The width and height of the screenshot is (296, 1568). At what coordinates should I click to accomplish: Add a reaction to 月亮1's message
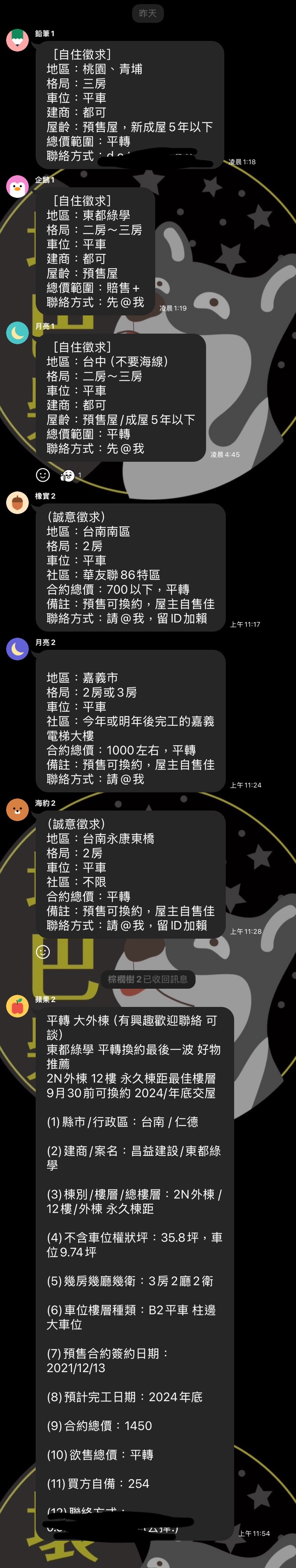point(43,475)
